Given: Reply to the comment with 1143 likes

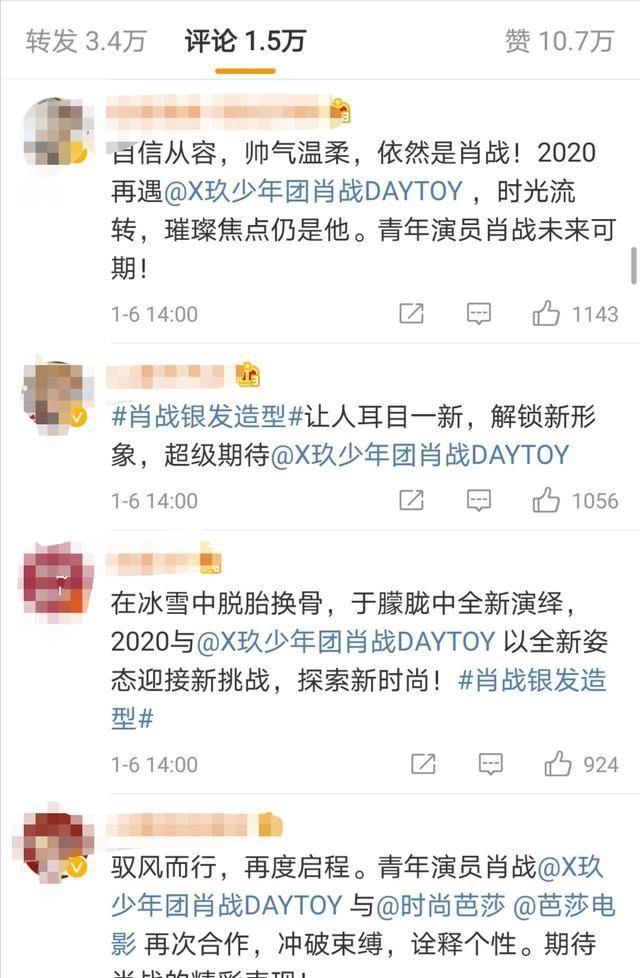Looking at the screenshot, I should point(479,314).
